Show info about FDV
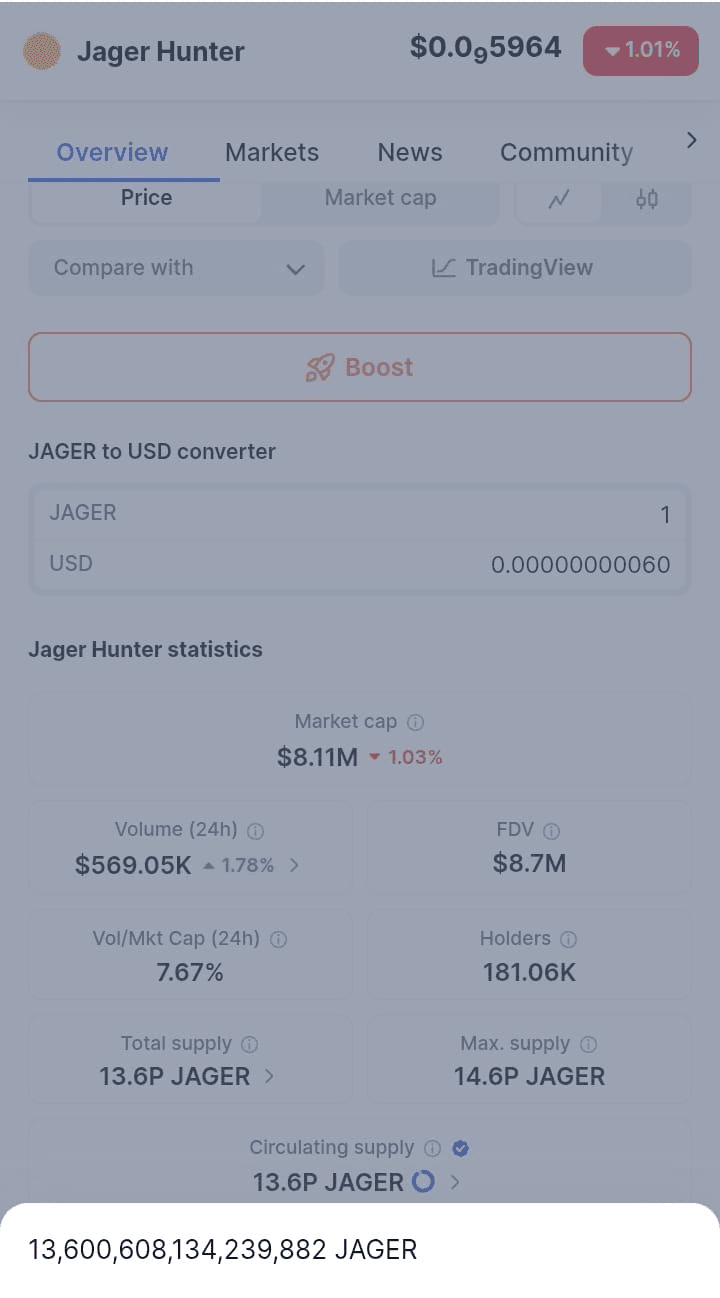Image resolution: width=720 pixels, height=1298 pixels. (x=551, y=831)
